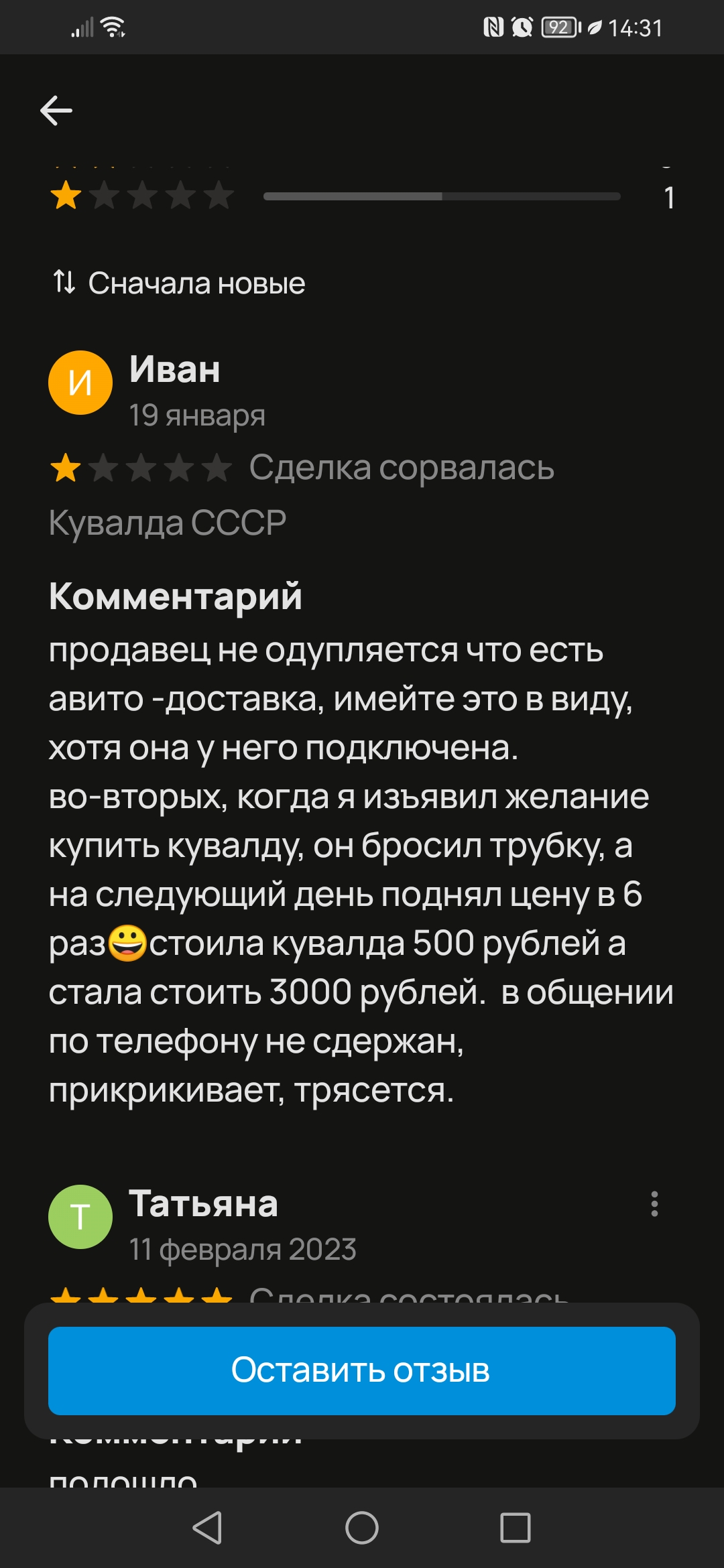Open the overflow menu on Татьяна's review
This screenshot has width=724, height=1568.
click(654, 1204)
